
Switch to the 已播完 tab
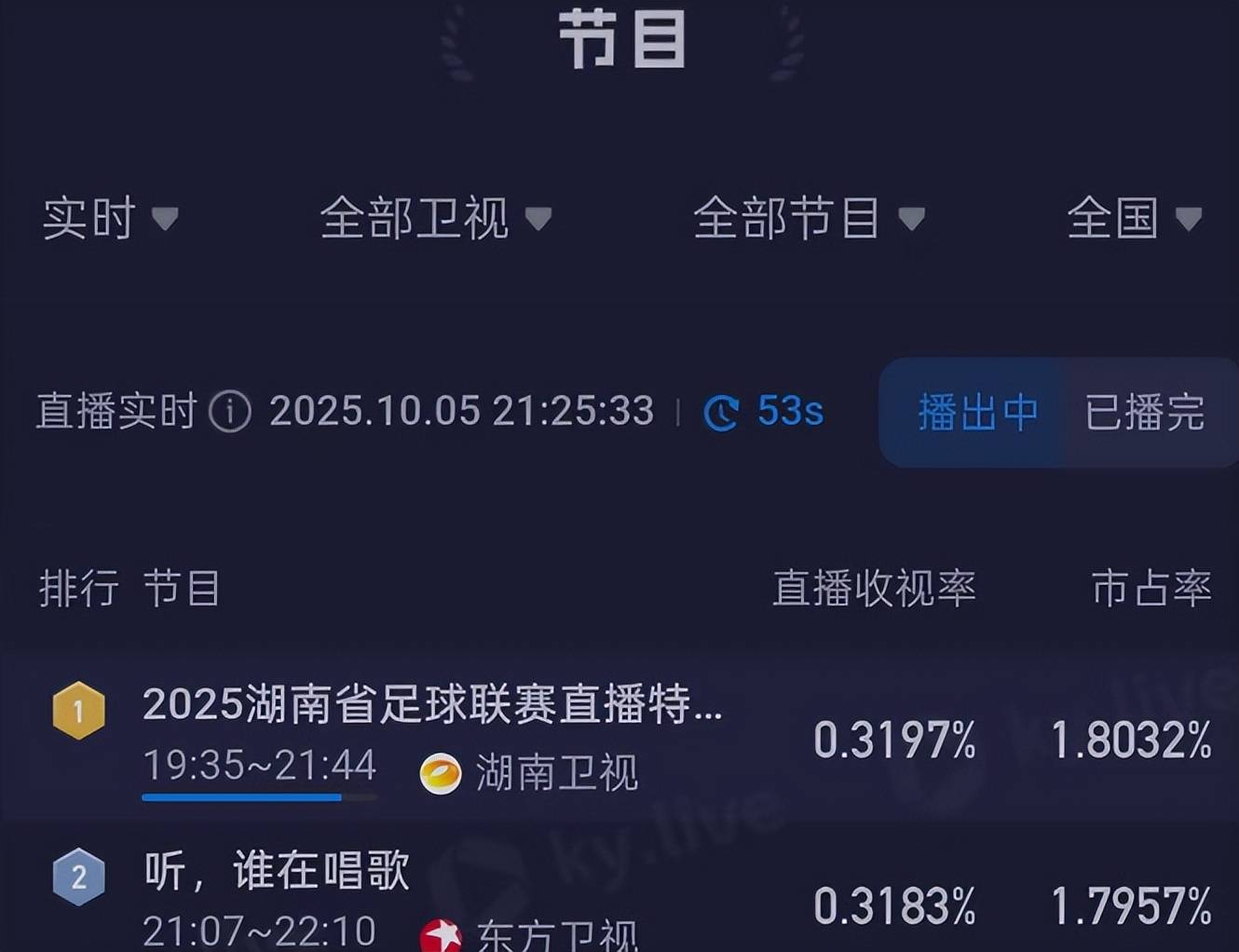(x=1145, y=413)
